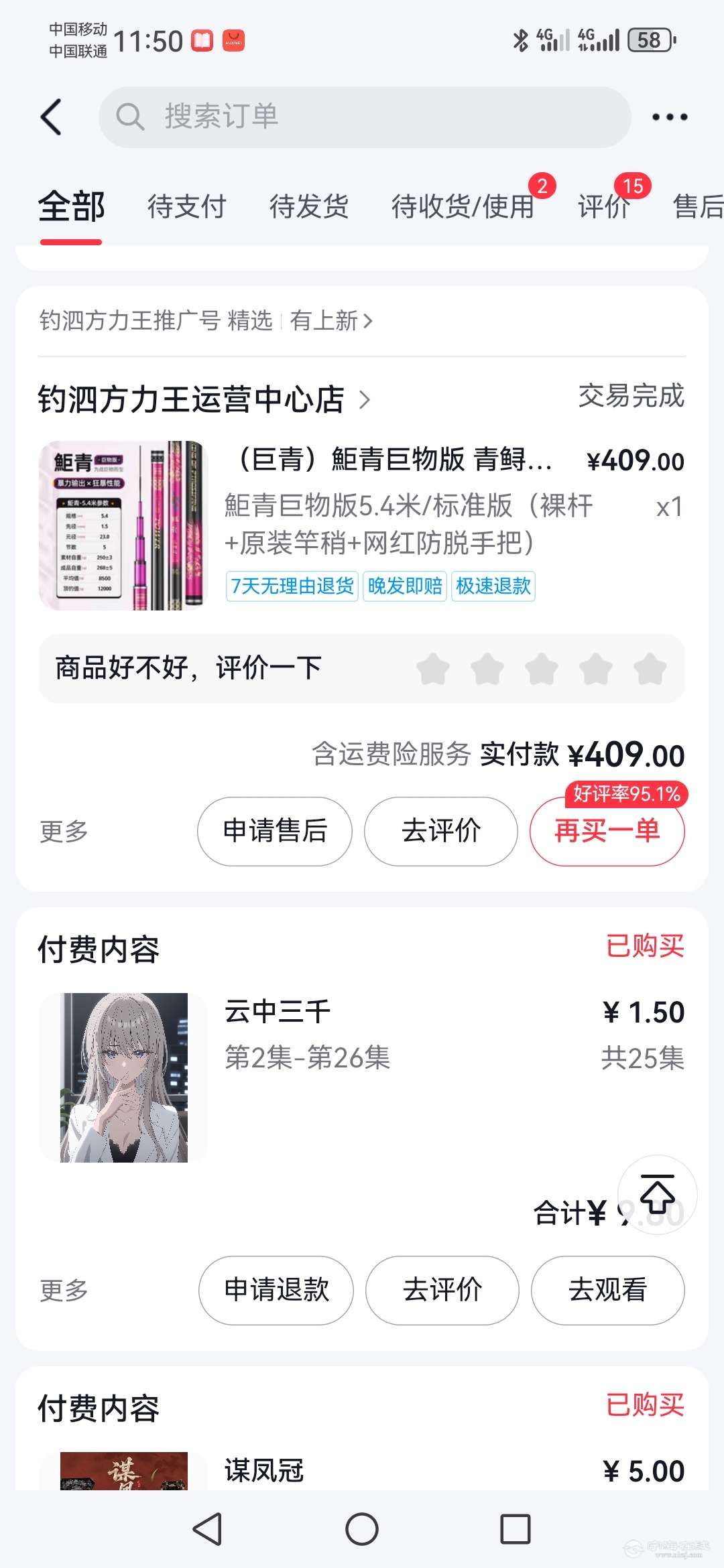
Task: Switch to the 待发货 tab
Action: (308, 206)
